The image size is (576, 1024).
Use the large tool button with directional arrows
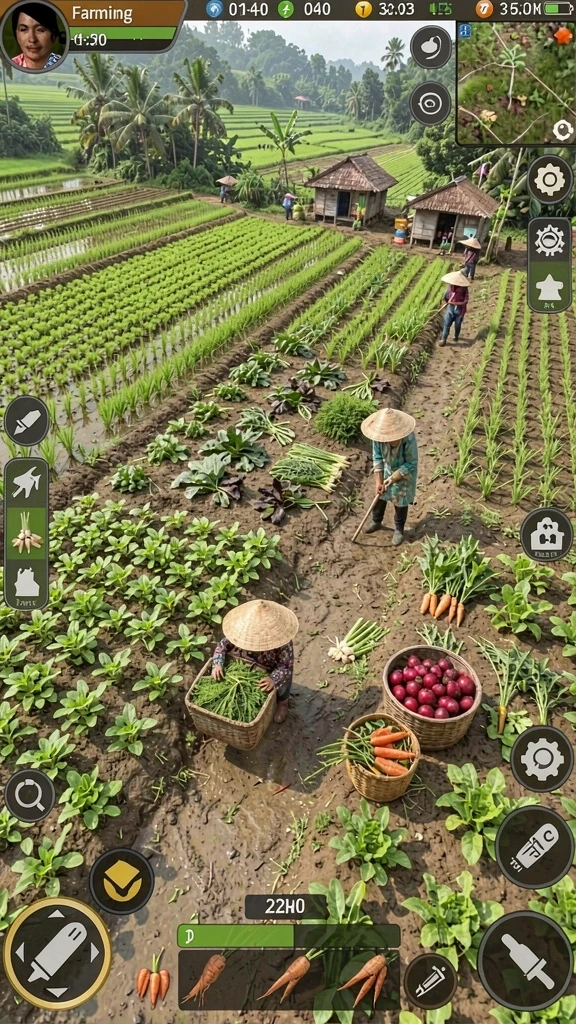pyautogui.click(x=57, y=953)
